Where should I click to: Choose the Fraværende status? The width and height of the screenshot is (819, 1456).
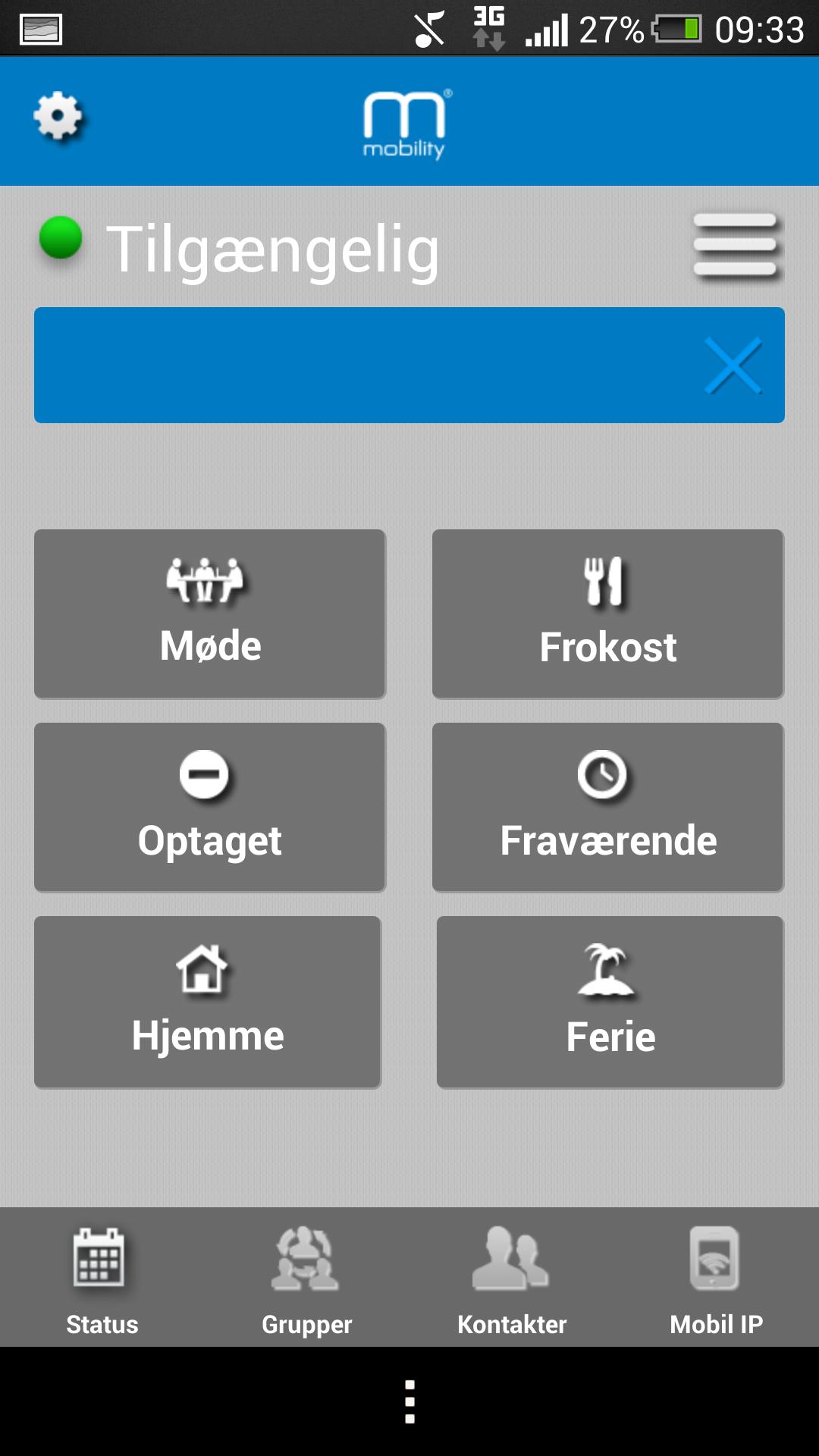pos(608,808)
